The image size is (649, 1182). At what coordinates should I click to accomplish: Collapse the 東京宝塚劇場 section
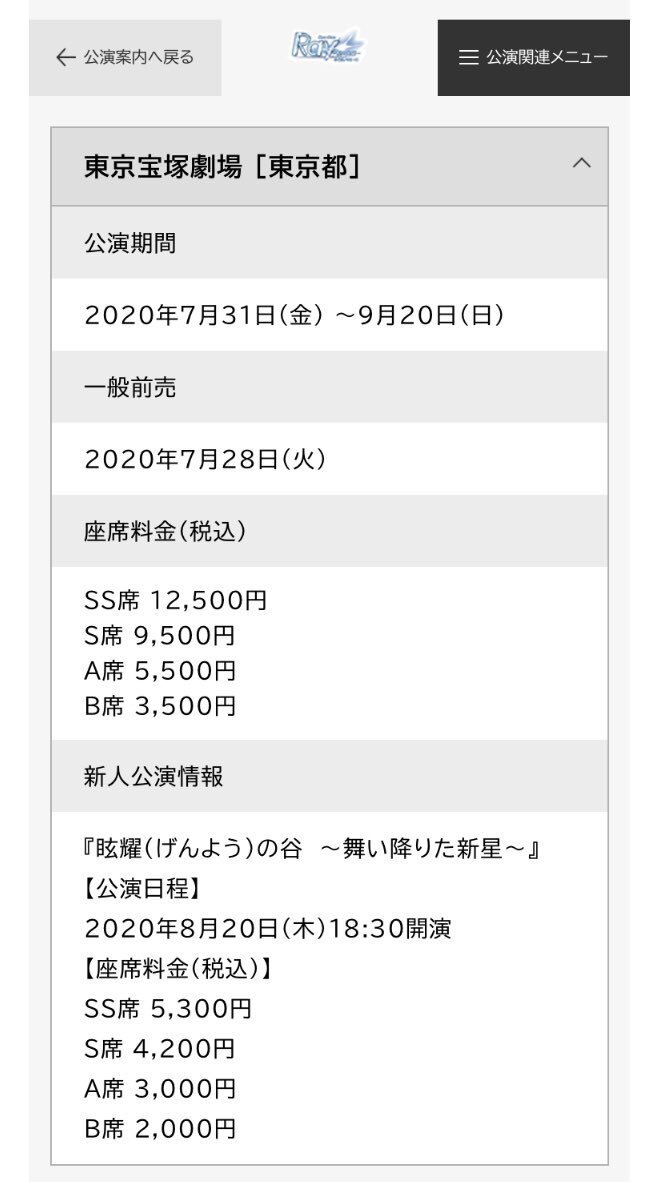coord(329,167)
